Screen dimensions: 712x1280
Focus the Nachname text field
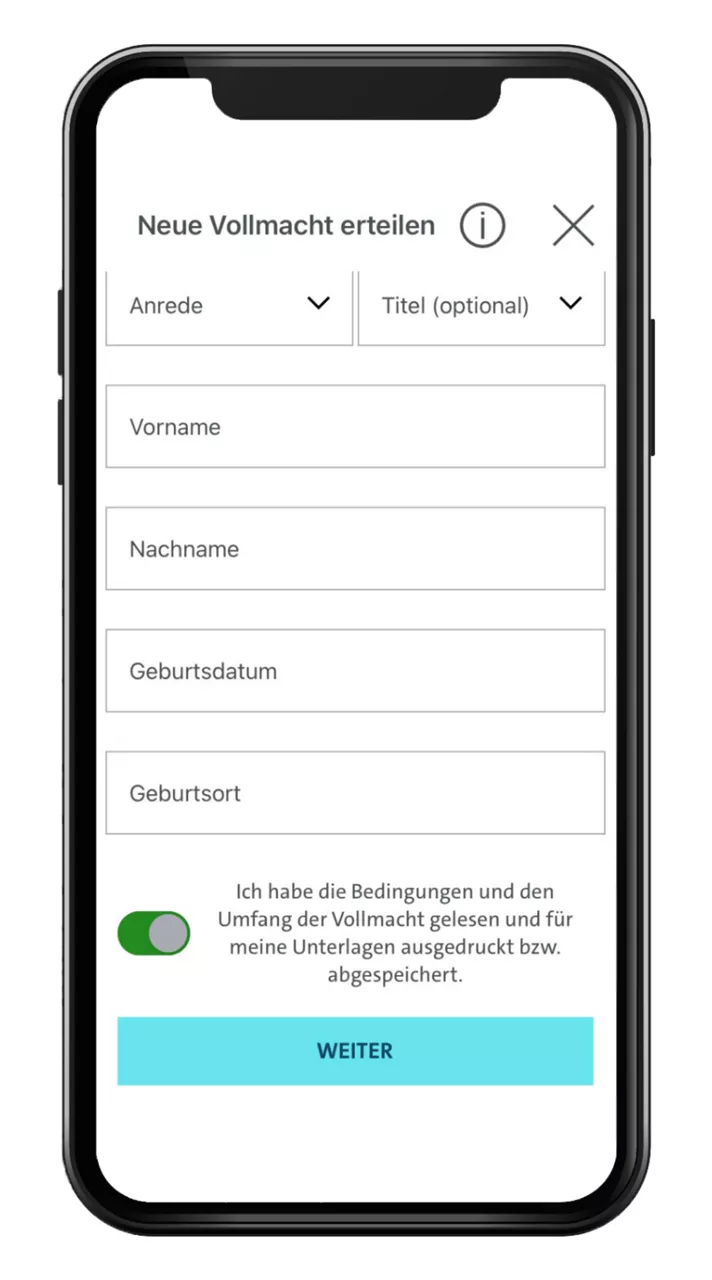click(355, 549)
